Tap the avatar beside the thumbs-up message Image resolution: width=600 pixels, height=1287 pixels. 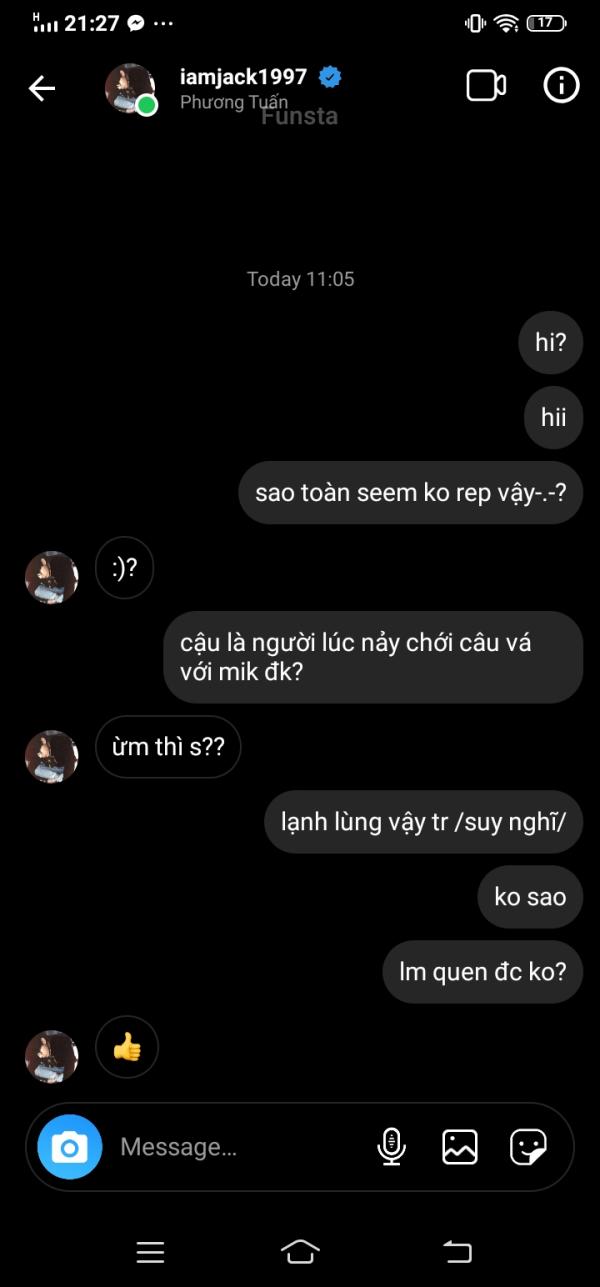click(51, 1056)
